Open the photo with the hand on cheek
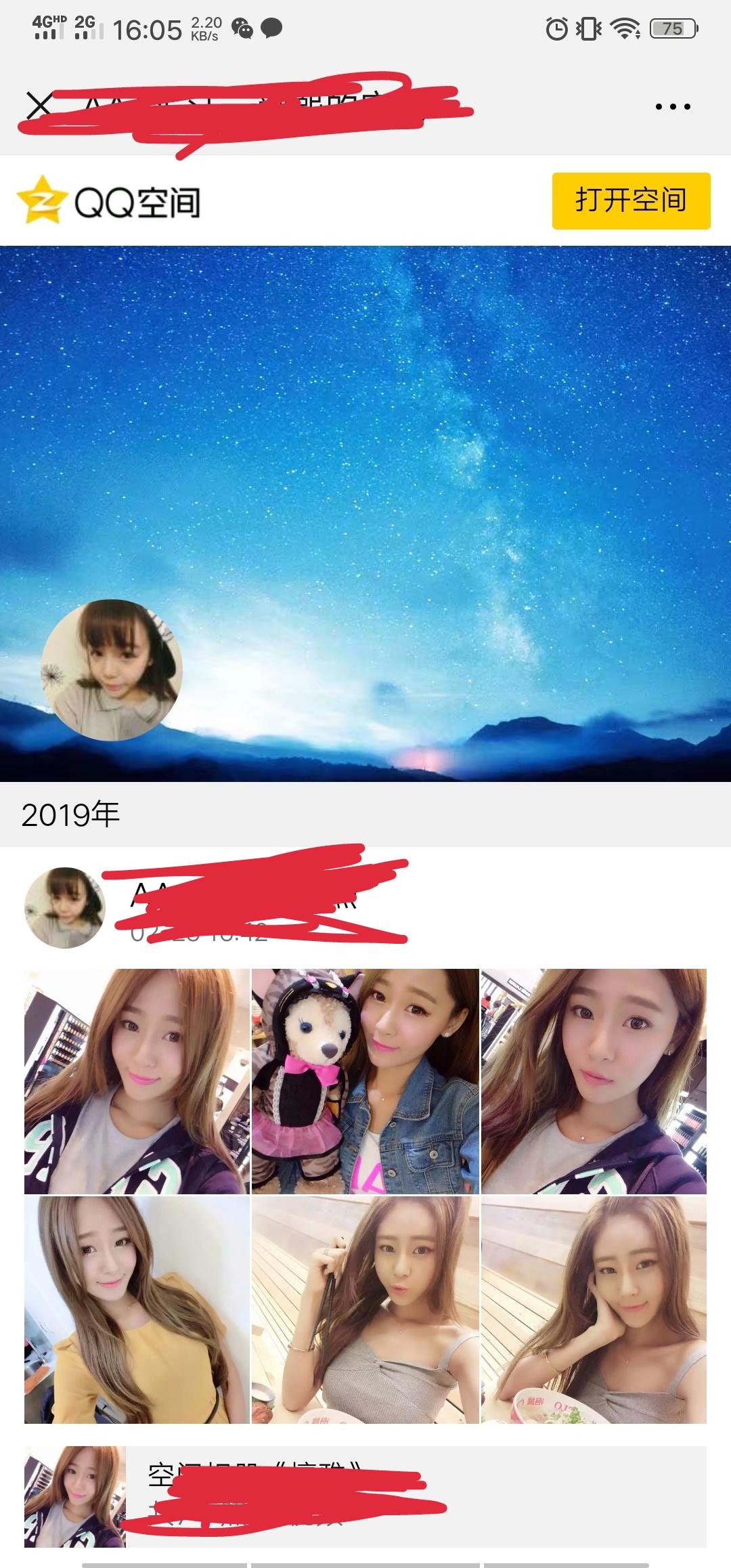The height and width of the screenshot is (1568, 731). (594, 1309)
